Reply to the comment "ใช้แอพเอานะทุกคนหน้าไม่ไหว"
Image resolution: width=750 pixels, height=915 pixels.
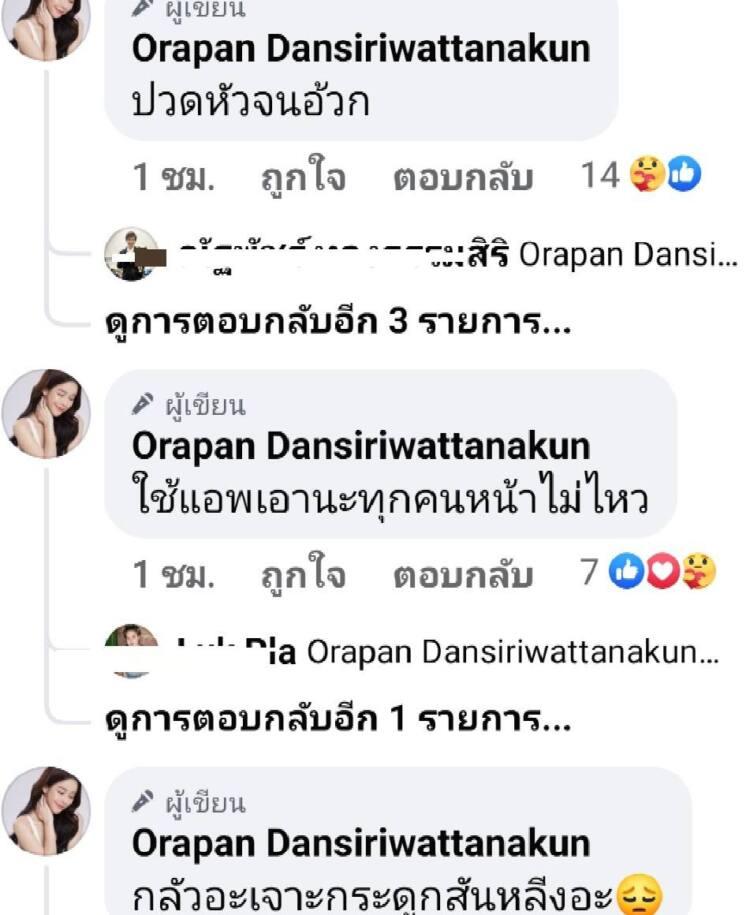[462, 575]
